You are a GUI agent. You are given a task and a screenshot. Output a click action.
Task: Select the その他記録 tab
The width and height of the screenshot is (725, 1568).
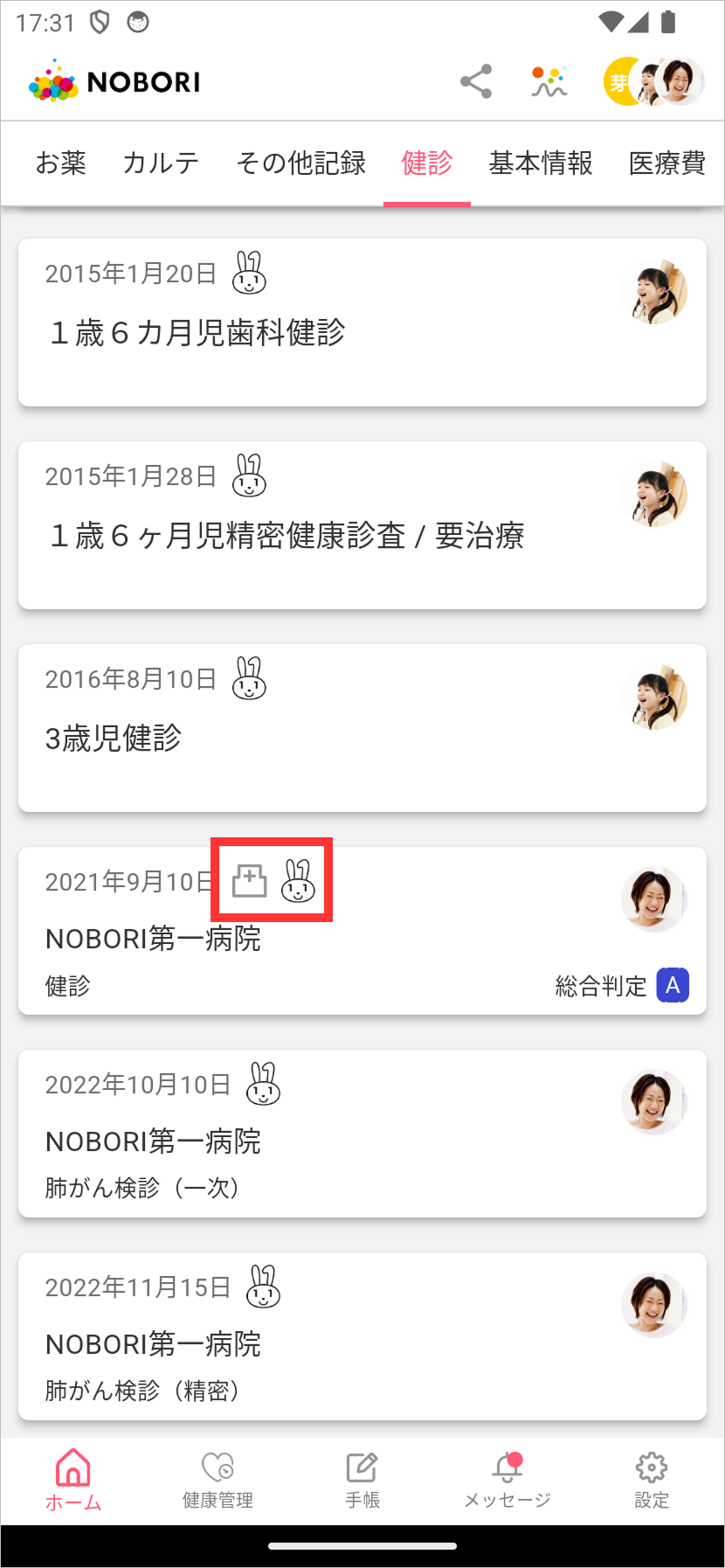point(300,163)
